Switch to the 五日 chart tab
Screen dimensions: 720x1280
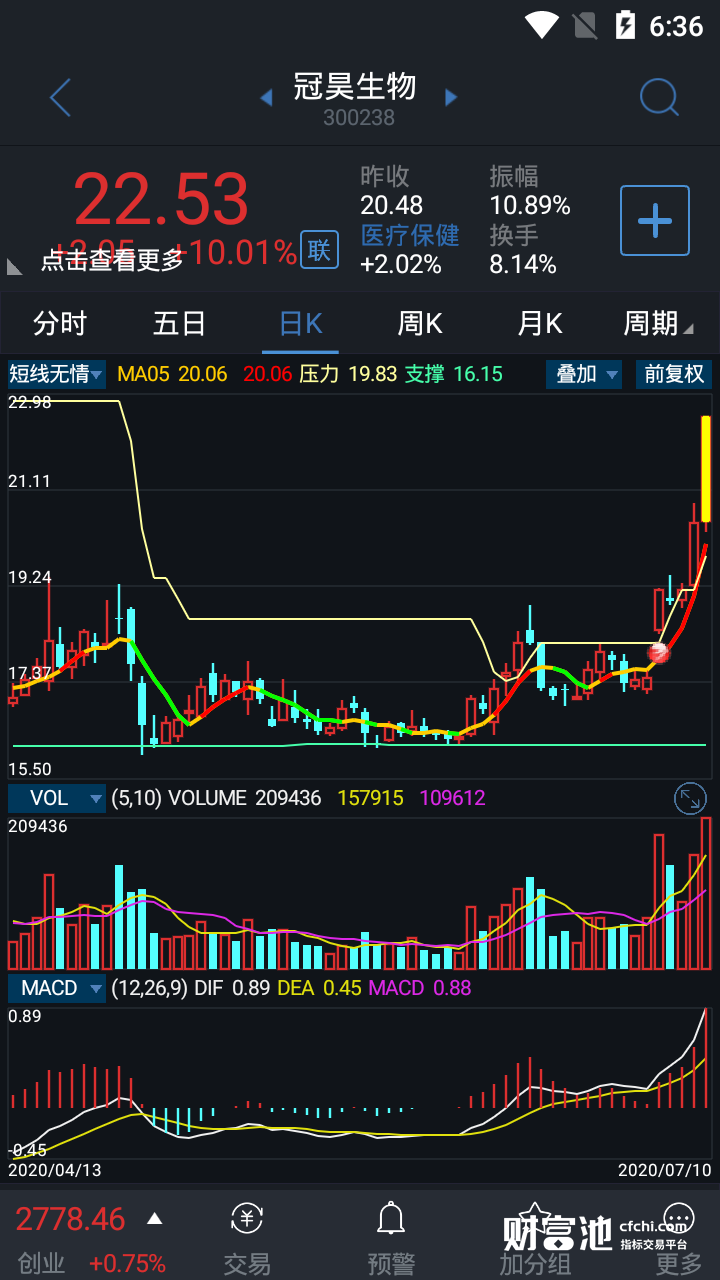coord(180,324)
